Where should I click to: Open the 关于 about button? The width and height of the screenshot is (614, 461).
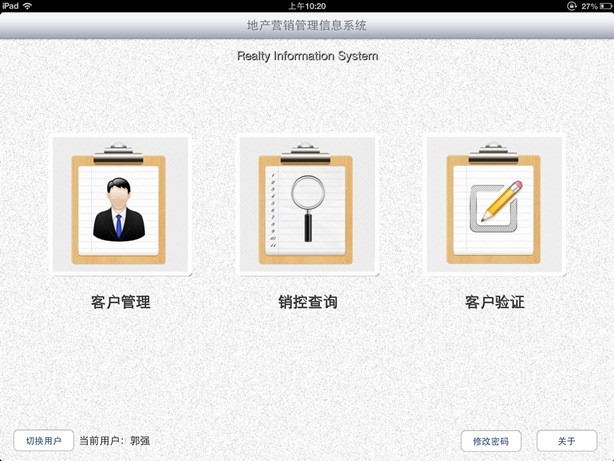pos(566,441)
